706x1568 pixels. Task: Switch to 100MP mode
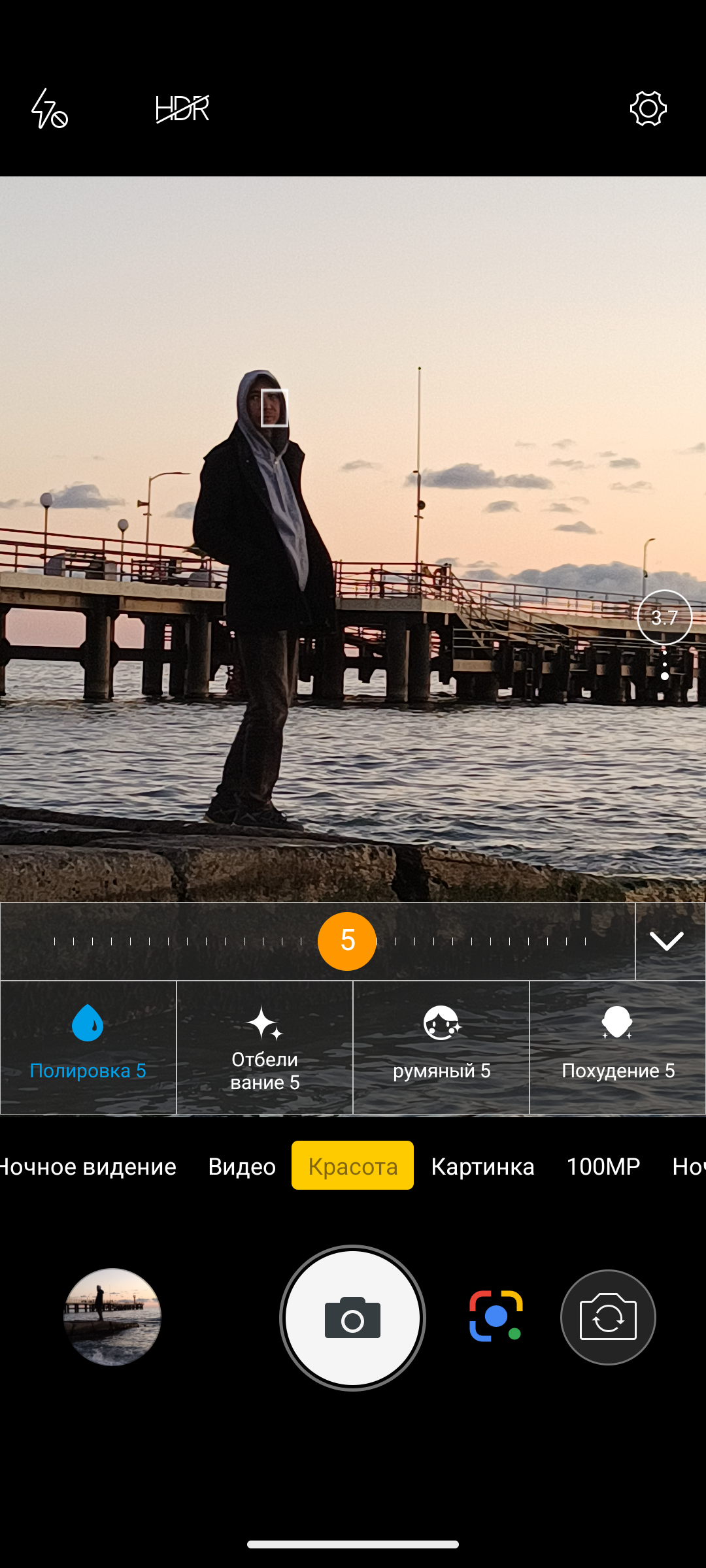(603, 1166)
